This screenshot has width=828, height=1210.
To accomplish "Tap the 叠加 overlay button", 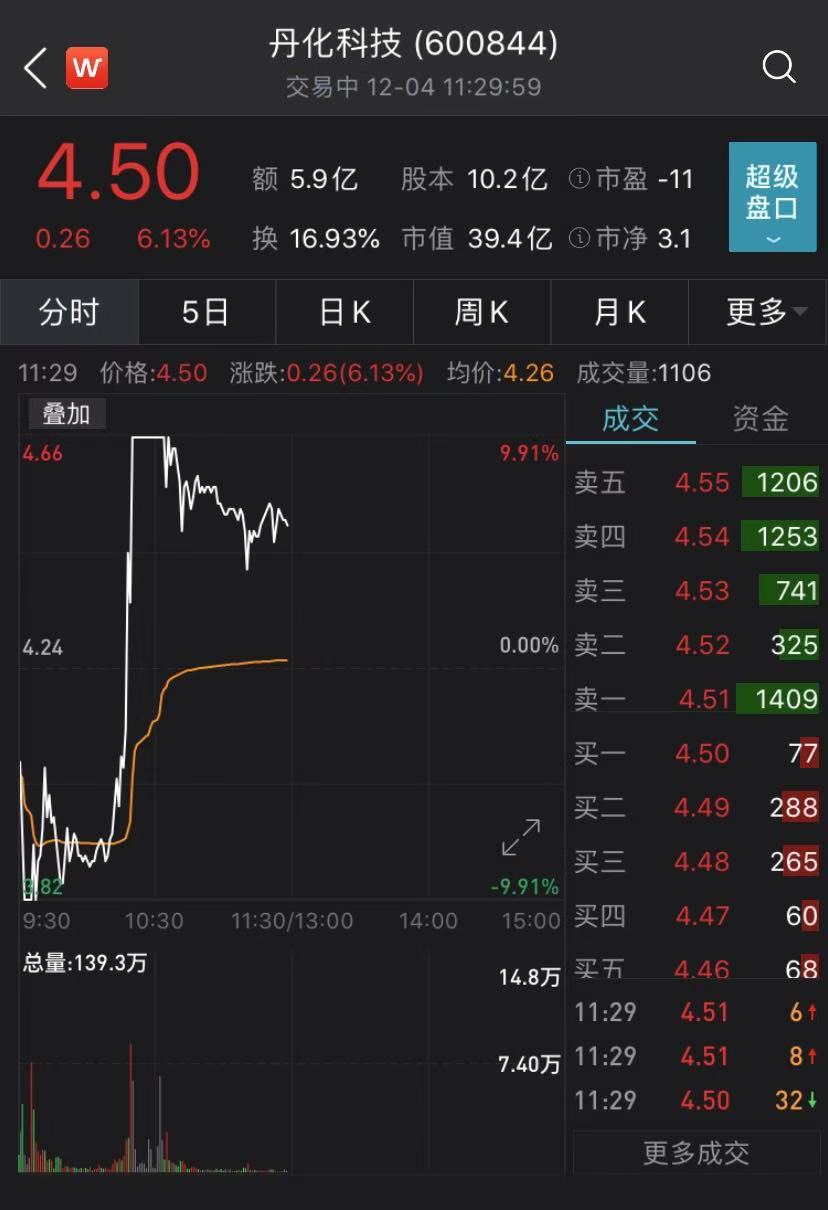I will (66, 414).
